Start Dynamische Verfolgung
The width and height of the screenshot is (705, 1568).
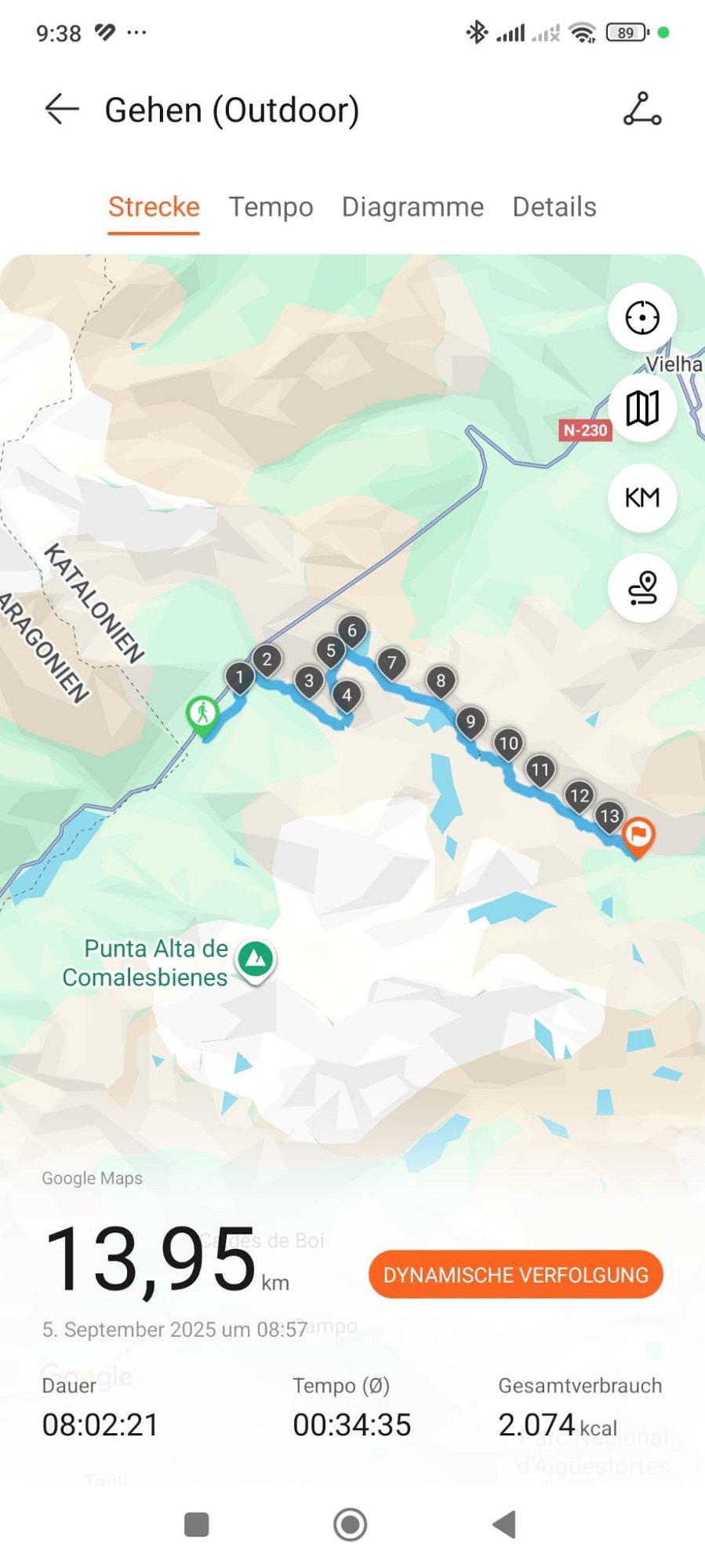[515, 1275]
